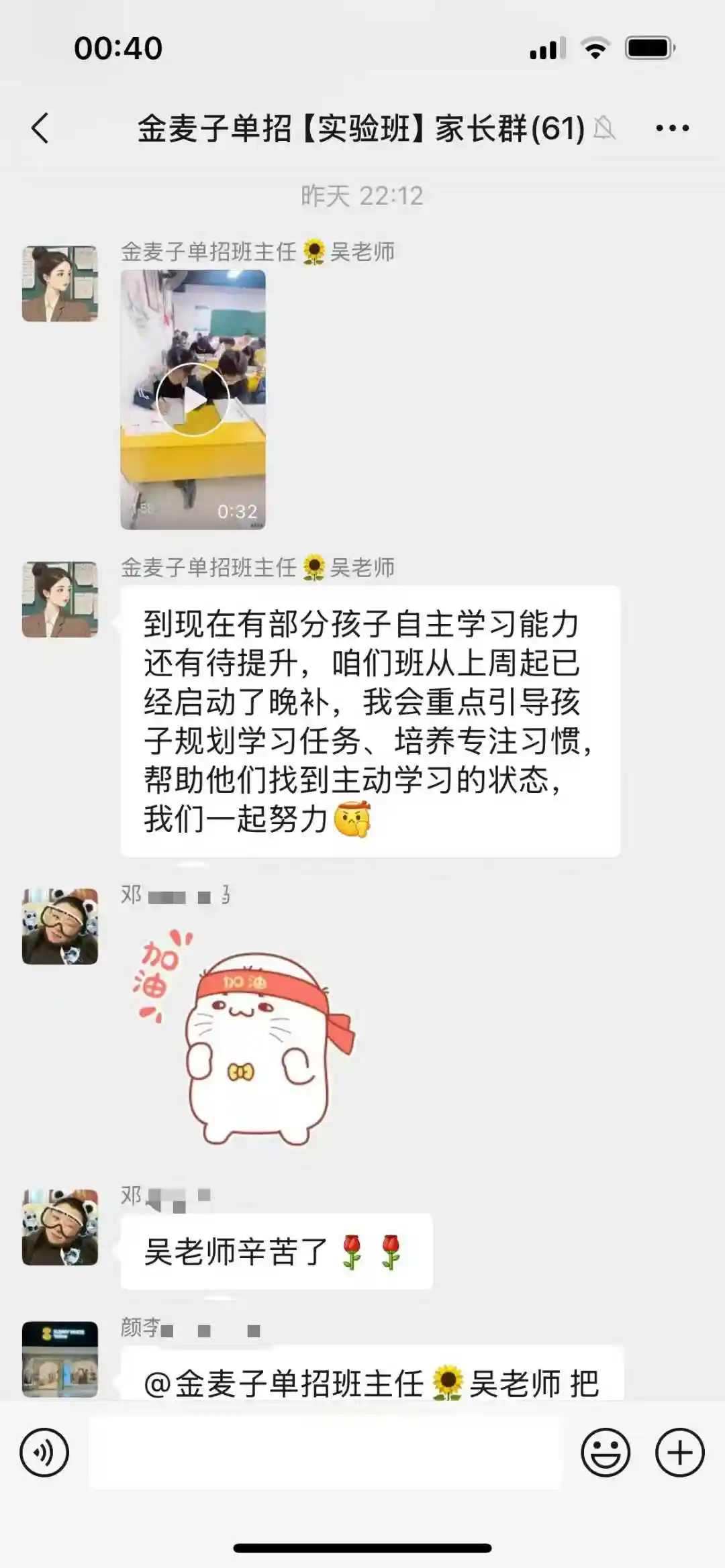The height and width of the screenshot is (1568, 725).
Task: Go back to the chat list
Action: click(x=40, y=128)
